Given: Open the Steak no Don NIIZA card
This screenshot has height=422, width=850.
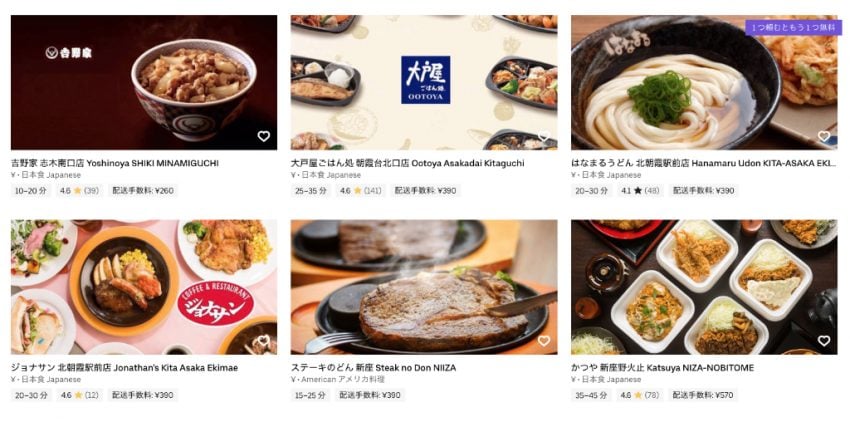Looking at the screenshot, I should coord(423,287).
